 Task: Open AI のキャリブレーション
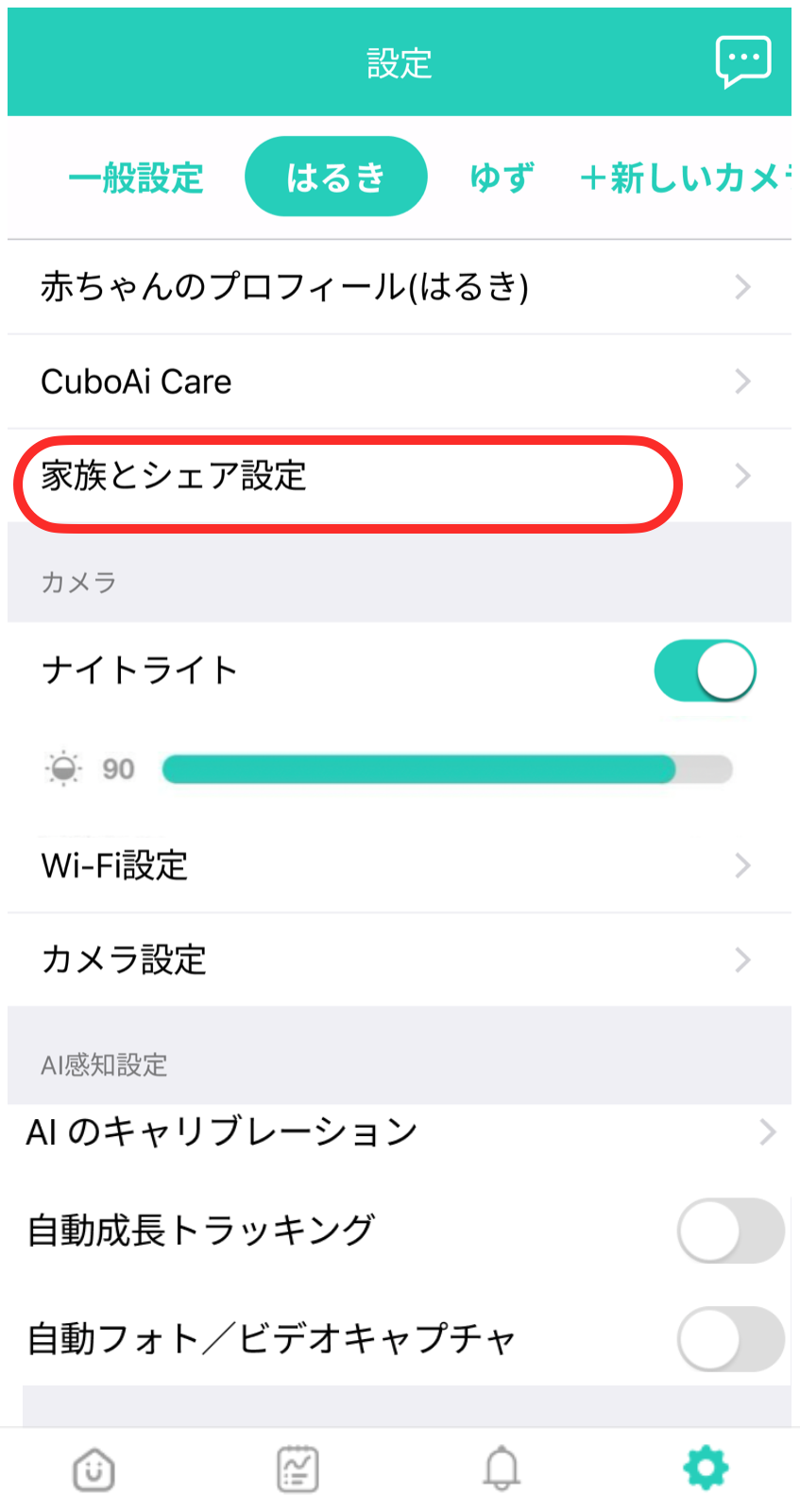point(399,1131)
